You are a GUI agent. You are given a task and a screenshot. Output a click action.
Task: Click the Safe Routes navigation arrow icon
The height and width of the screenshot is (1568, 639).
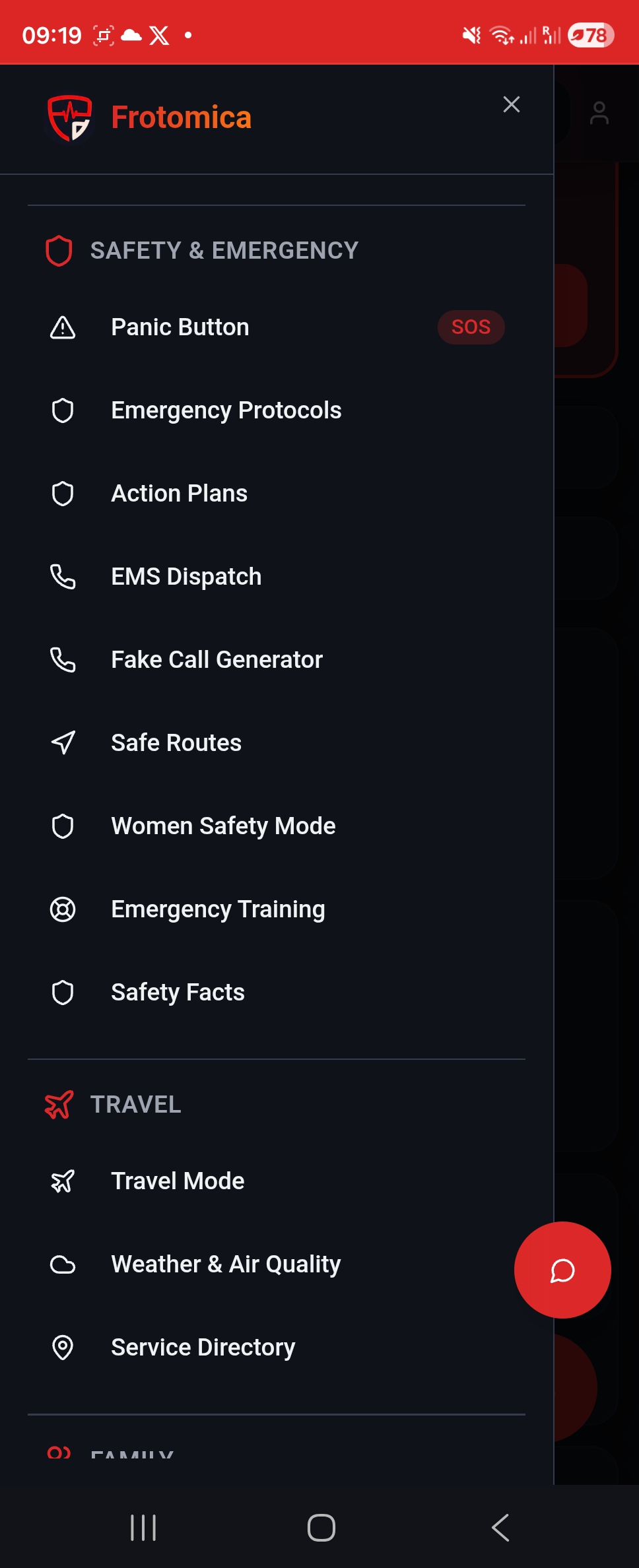tap(61, 742)
